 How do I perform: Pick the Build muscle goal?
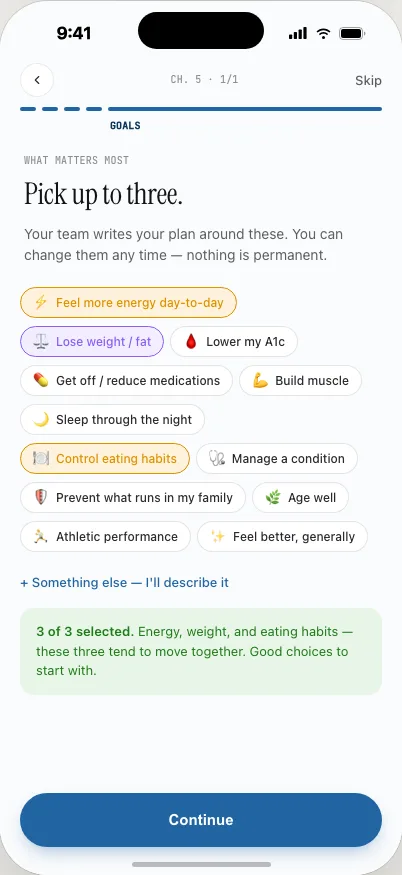[x=300, y=381]
